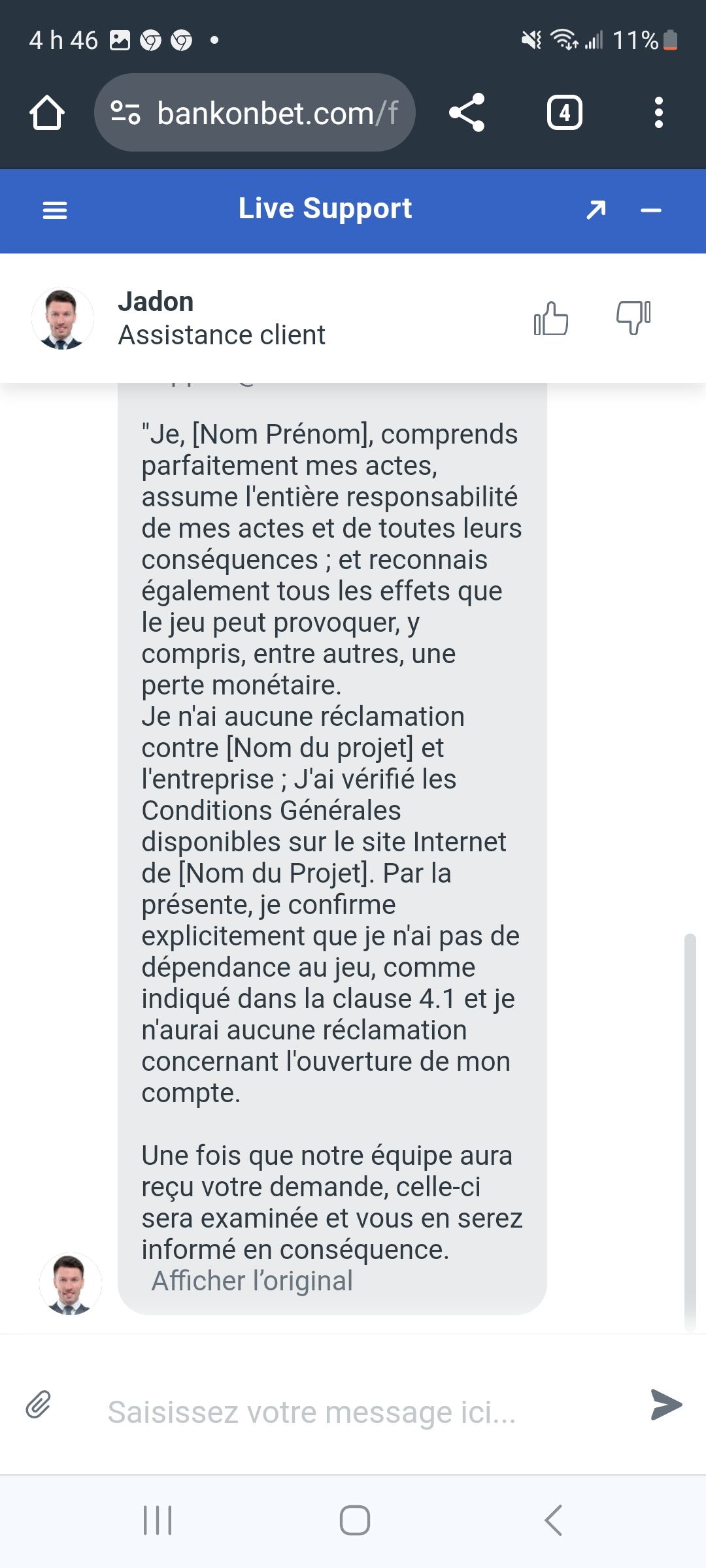The height and width of the screenshot is (1568, 706).
Task: Open the browser three-dot overflow menu
Action: click(658, 113)
